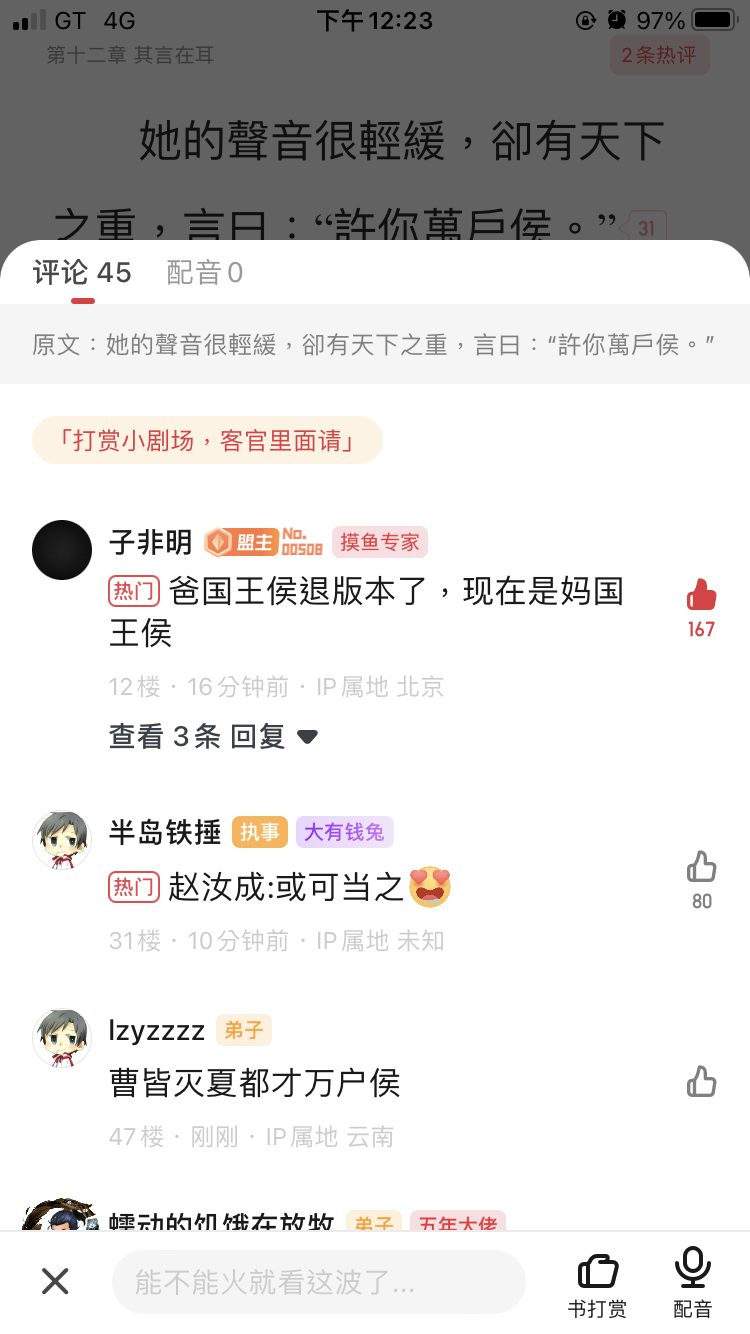Close the comment panel with the X
This screenshot has width=750, height=1334.
pyautogui.click(x=55, y=1281)
